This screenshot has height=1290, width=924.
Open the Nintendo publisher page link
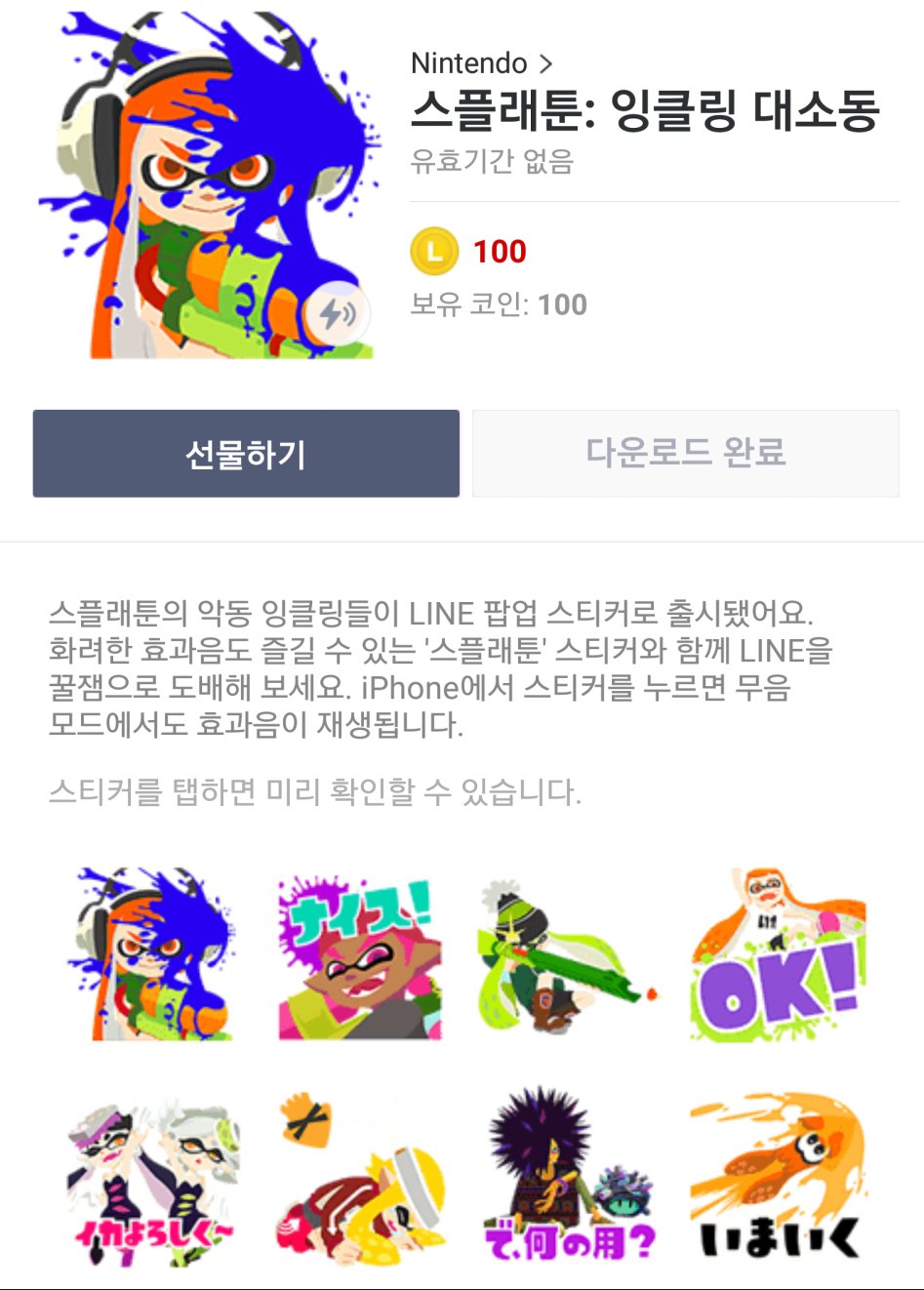(x=472, y=62)
